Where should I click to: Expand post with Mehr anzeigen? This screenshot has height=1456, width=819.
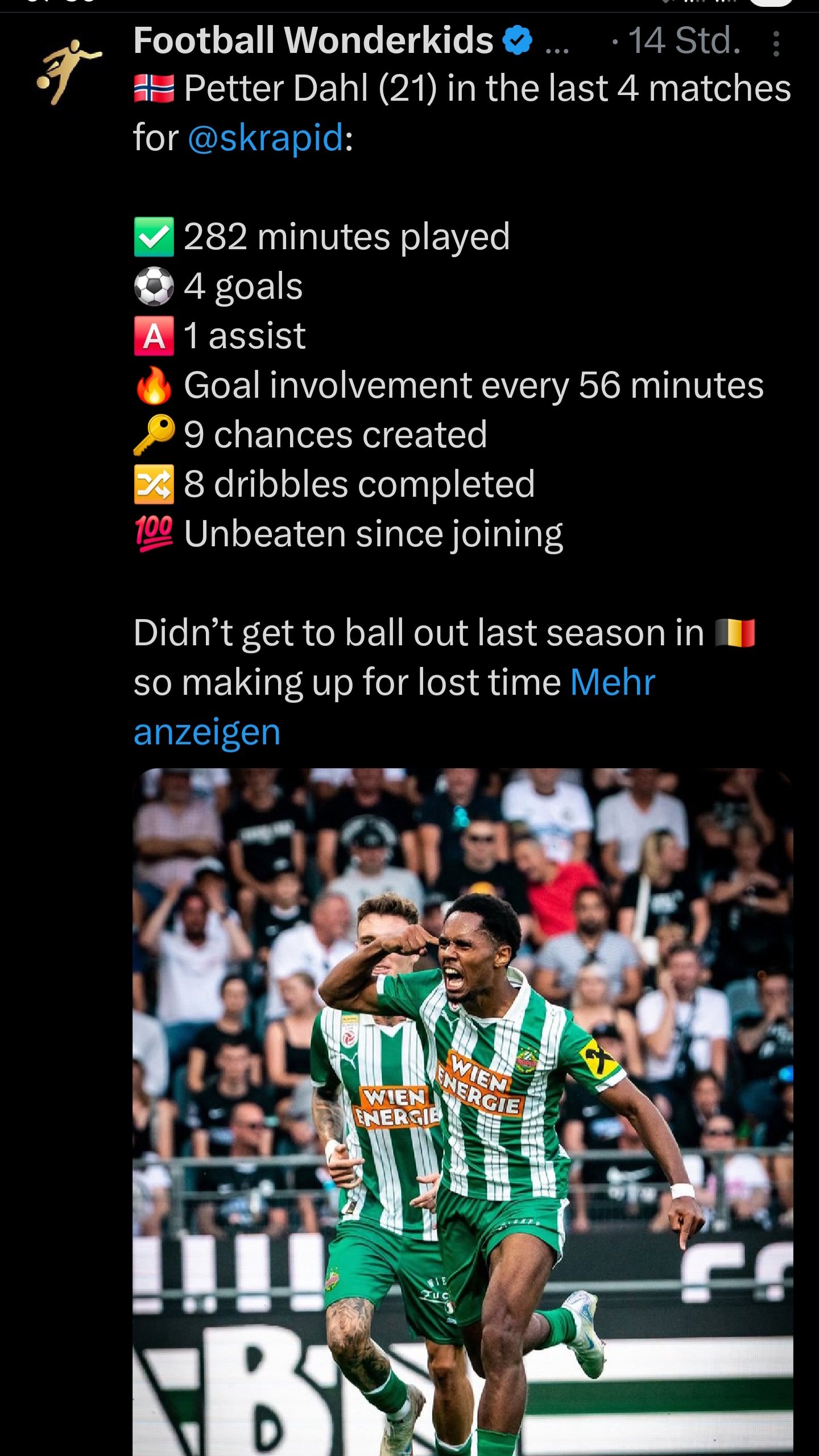click(x=394, y=706)
